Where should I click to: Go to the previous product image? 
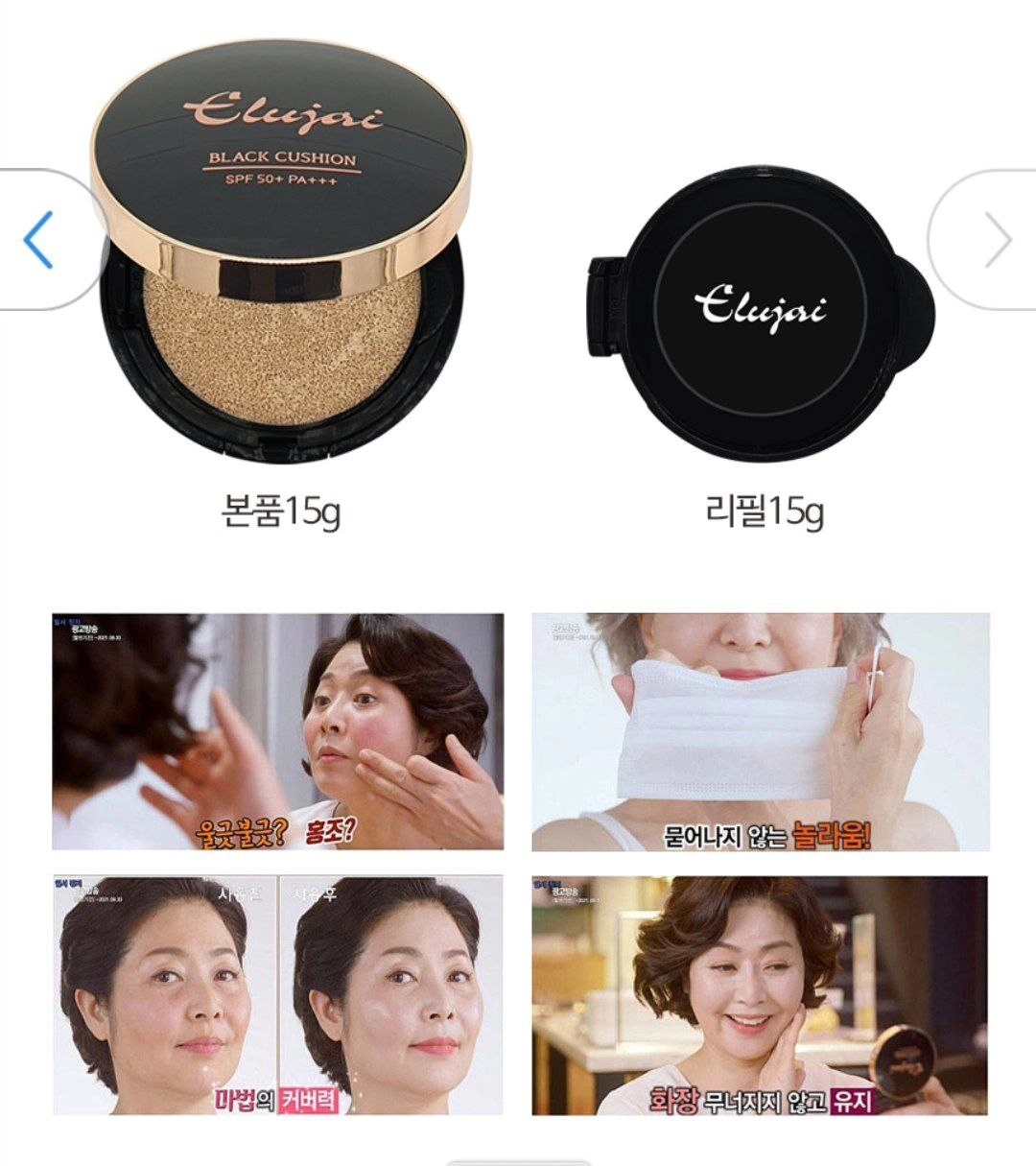38,240
